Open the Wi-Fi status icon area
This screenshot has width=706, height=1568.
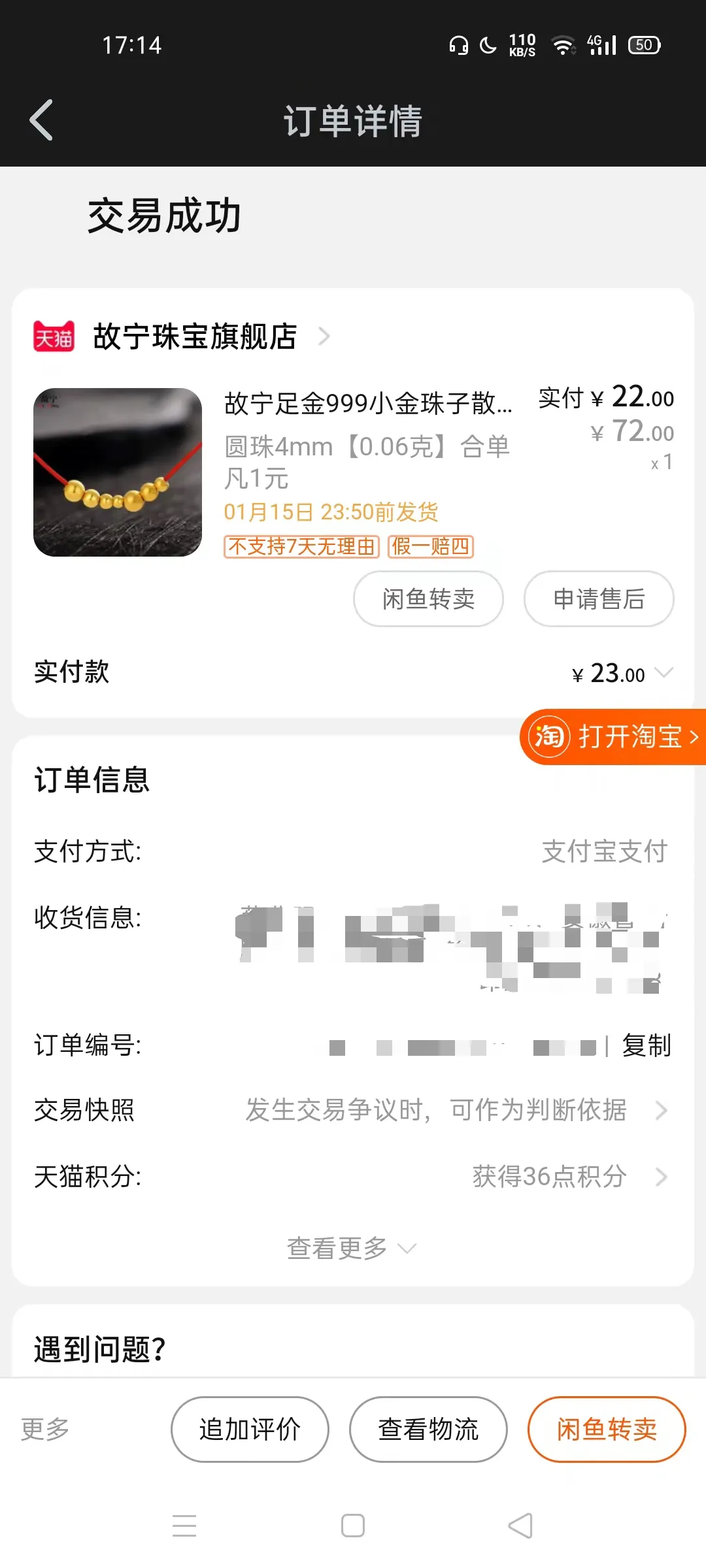pyautogui.click(x=563, y=44)
